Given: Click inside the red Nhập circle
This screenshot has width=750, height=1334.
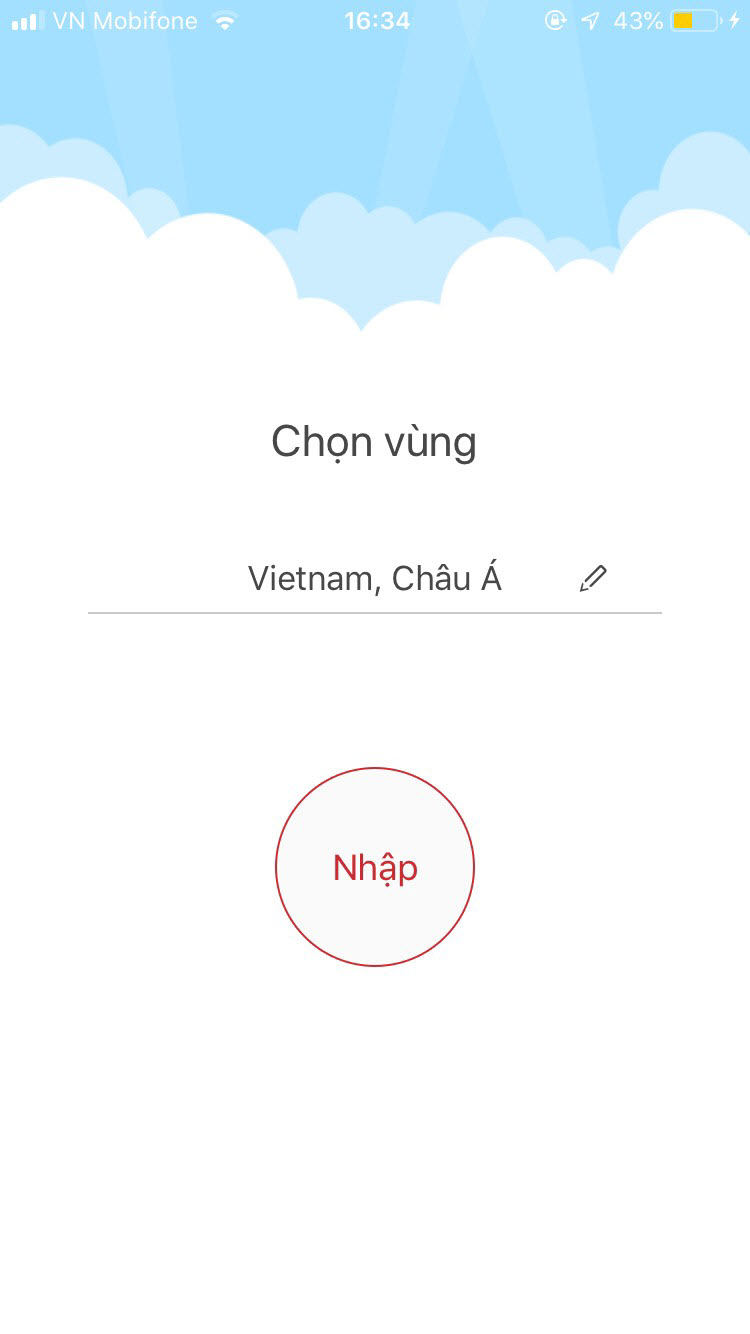Looking at the screenshot, I should point(375,868).
